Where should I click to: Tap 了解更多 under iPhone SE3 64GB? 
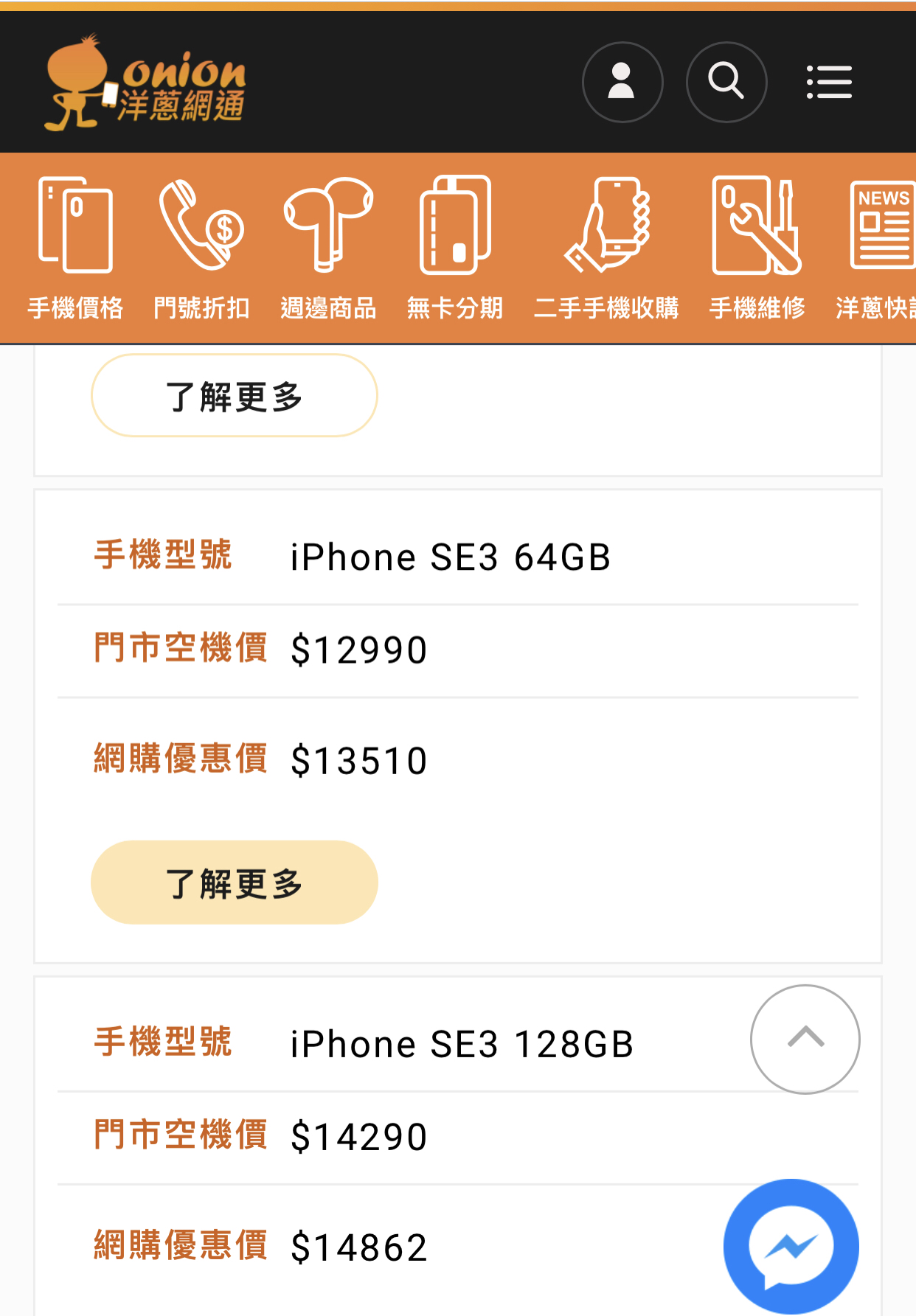[x=235, y=882]
